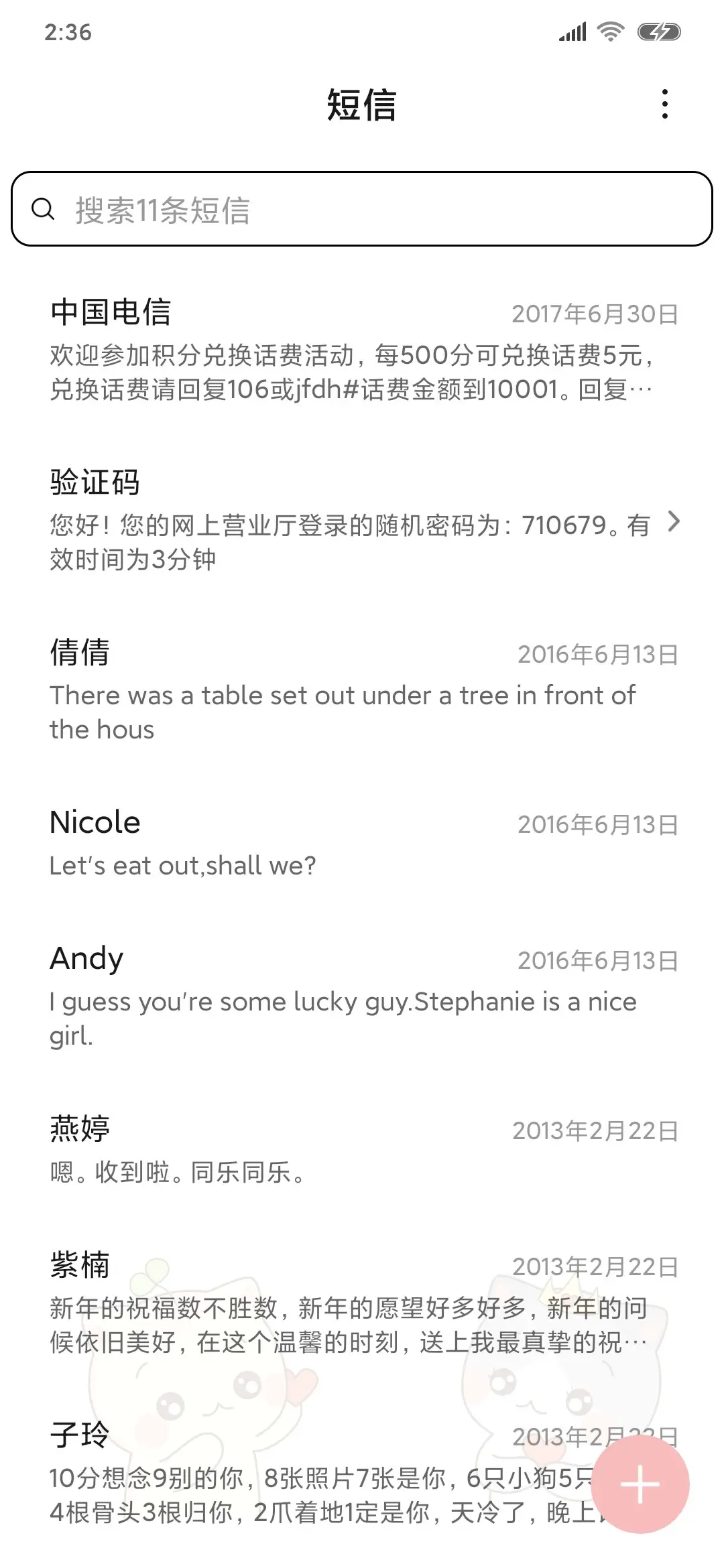The width and height of the screenshot is (724, 1568).
Task: Click the search magnifier icon
Action: (x=43, y=209)
